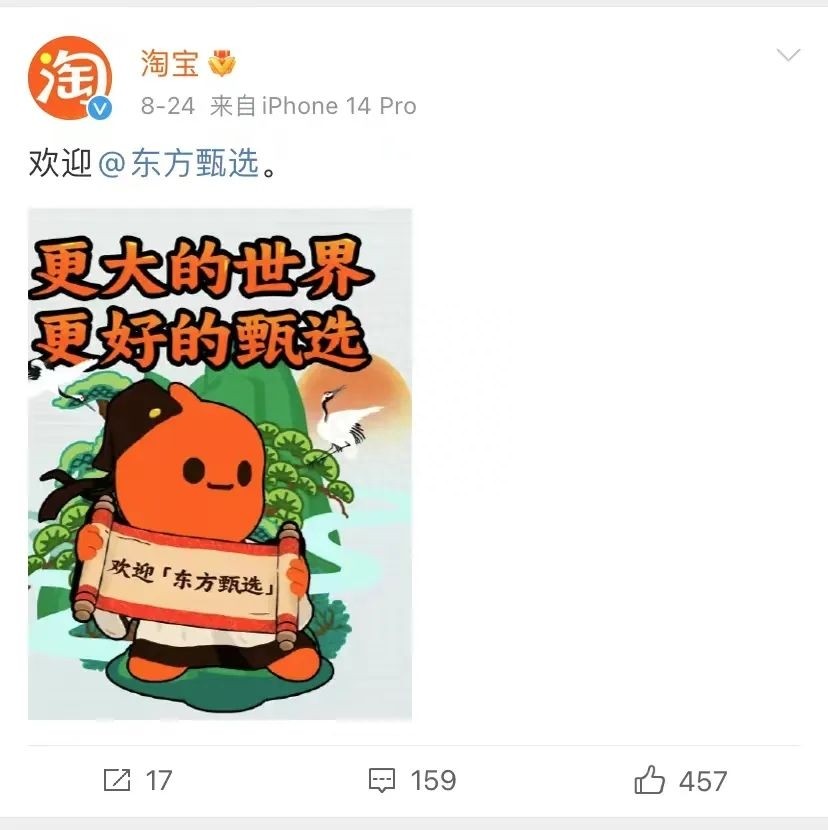The image size is (828, 830).
Task: Like this 淘宝 post
Action: [x=681, y=780]
